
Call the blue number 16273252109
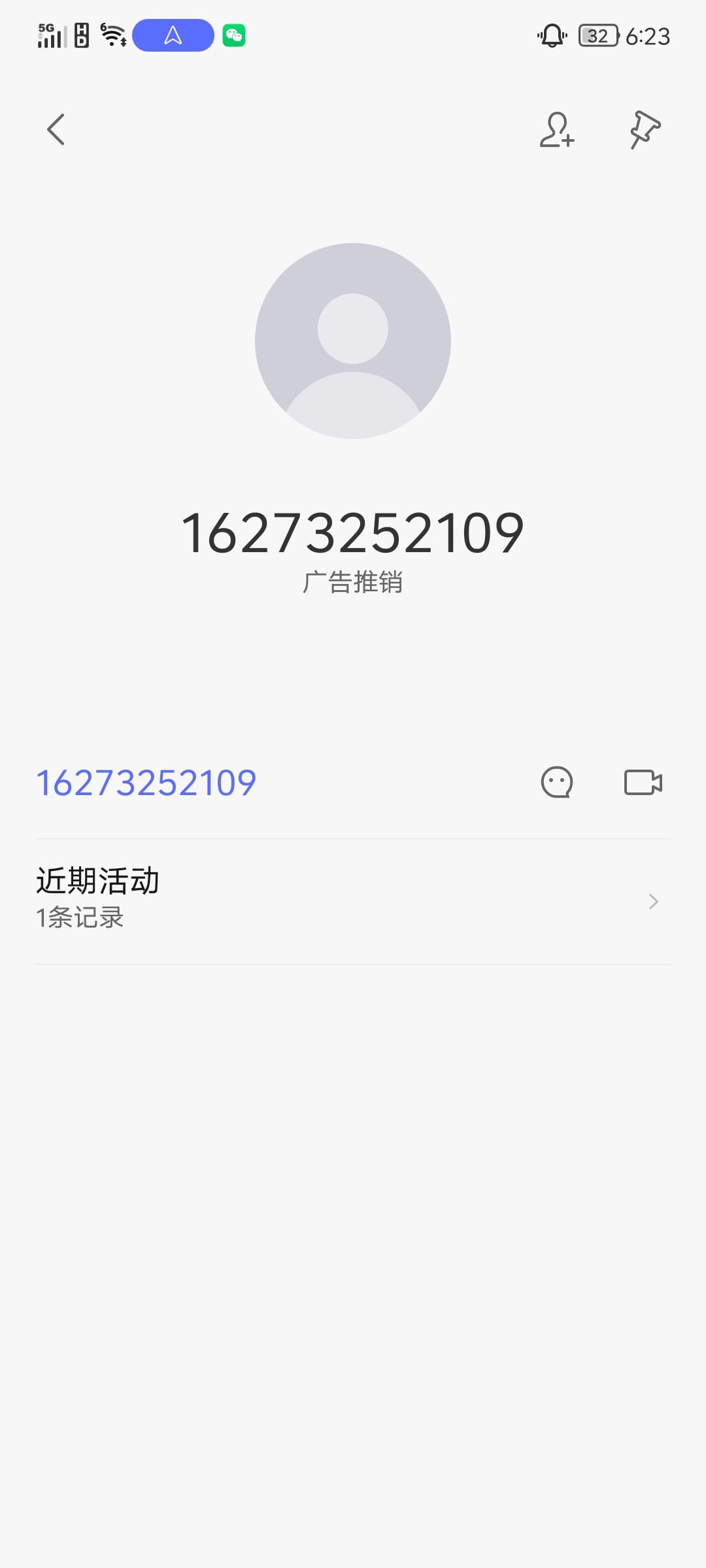click(146, 783)
